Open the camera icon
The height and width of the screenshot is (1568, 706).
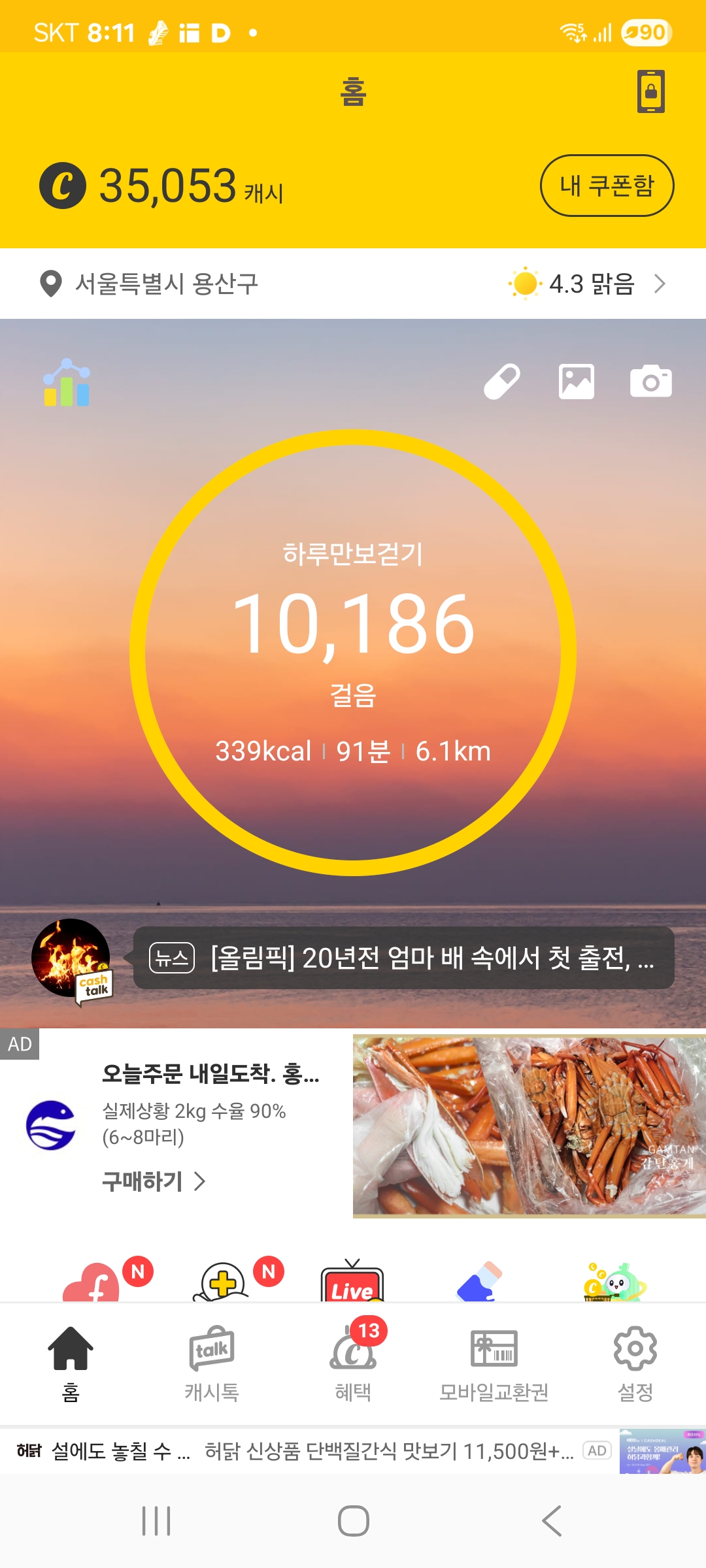(650, 382)
